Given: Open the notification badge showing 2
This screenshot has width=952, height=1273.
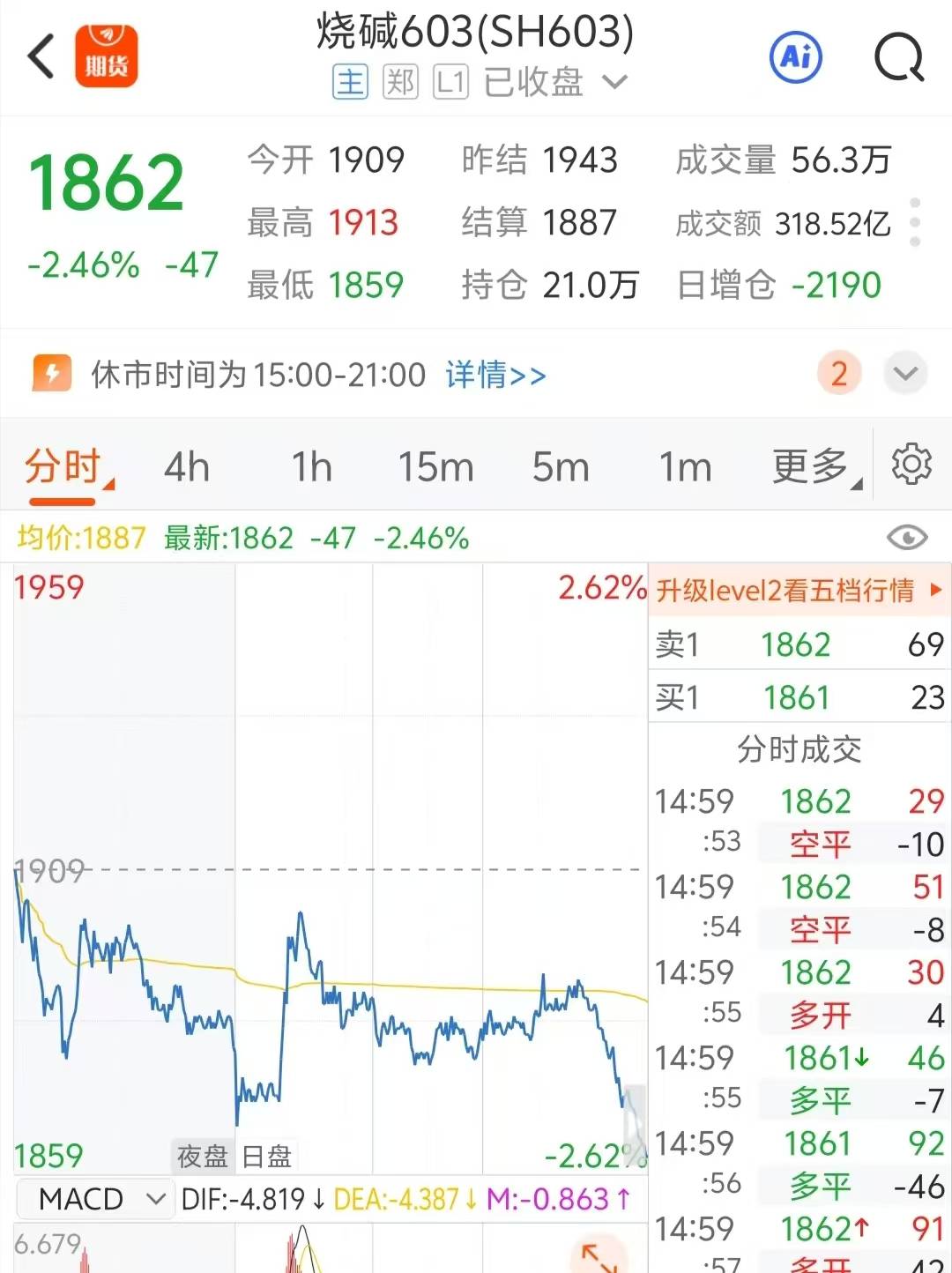Looking at the screenshot, I should [x=838, y=374].
